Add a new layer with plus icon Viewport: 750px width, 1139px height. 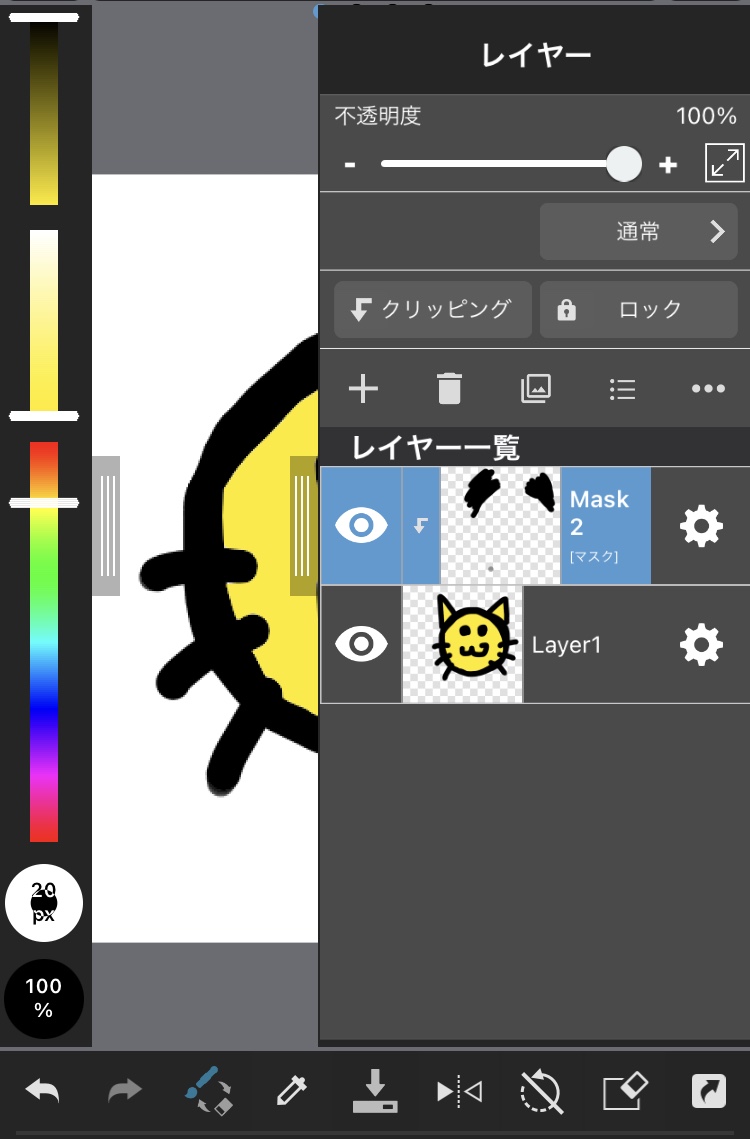(363, 389)
